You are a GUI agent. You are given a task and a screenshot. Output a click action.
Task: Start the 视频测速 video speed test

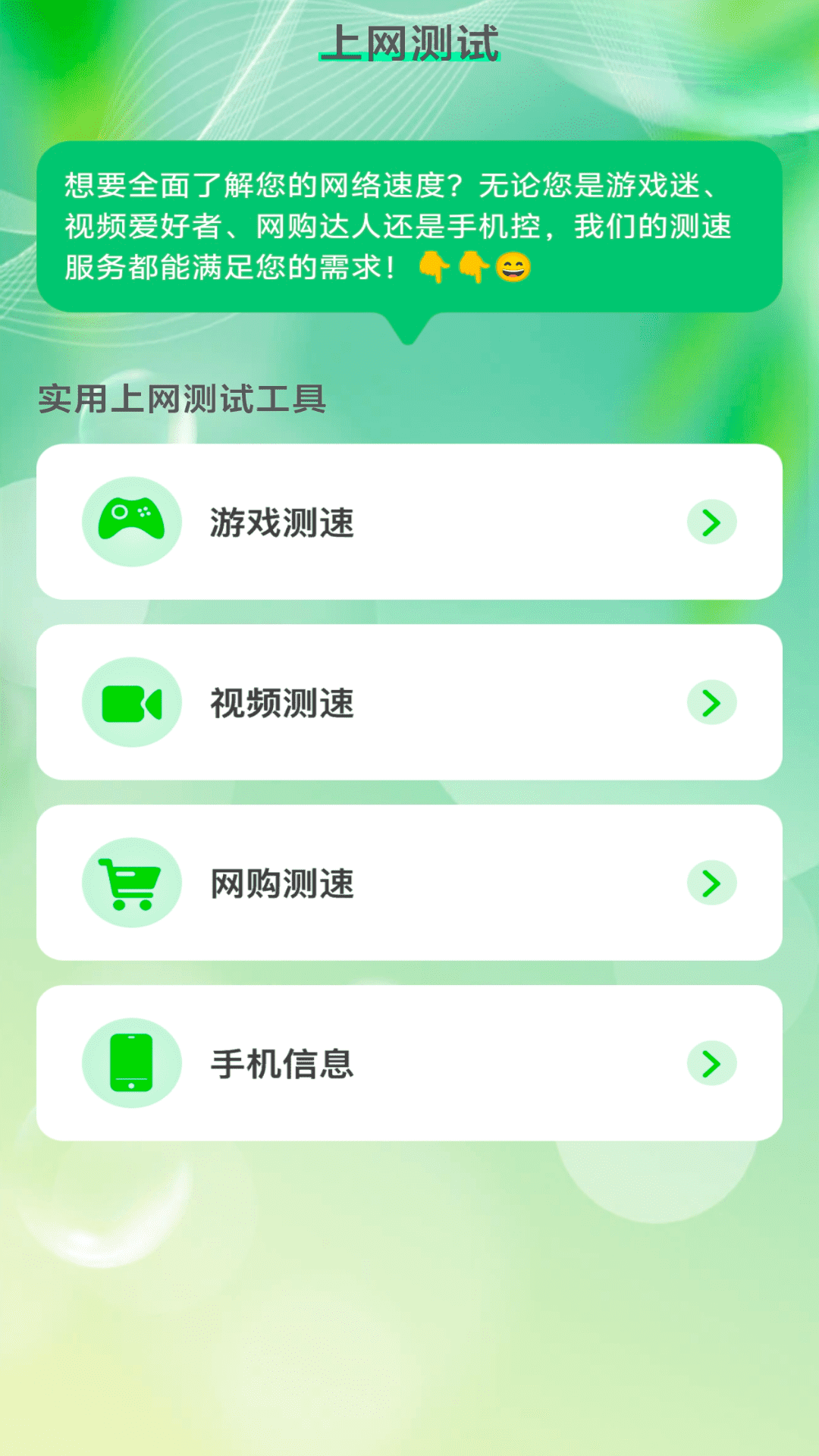(409, 702)
